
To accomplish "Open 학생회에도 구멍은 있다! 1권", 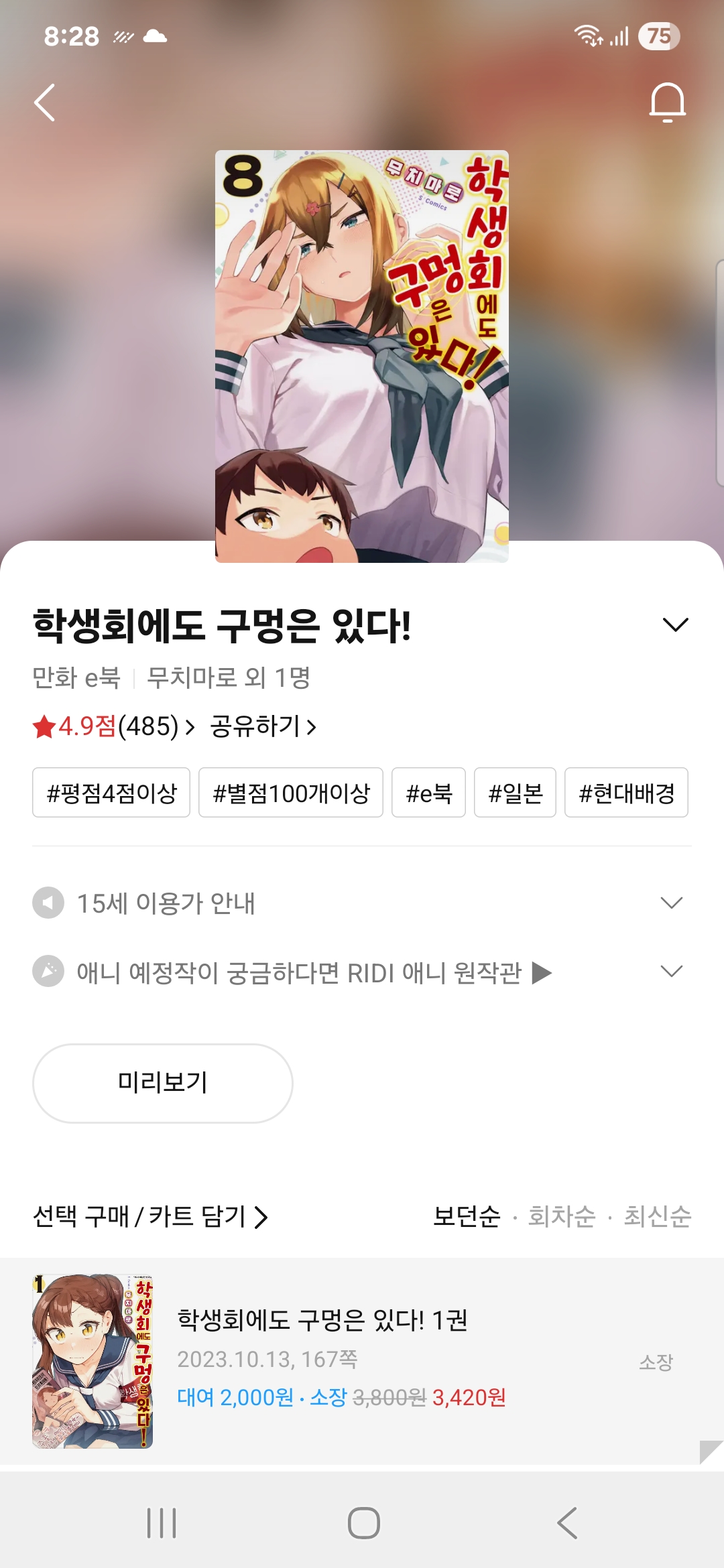I will (322, 1320).
